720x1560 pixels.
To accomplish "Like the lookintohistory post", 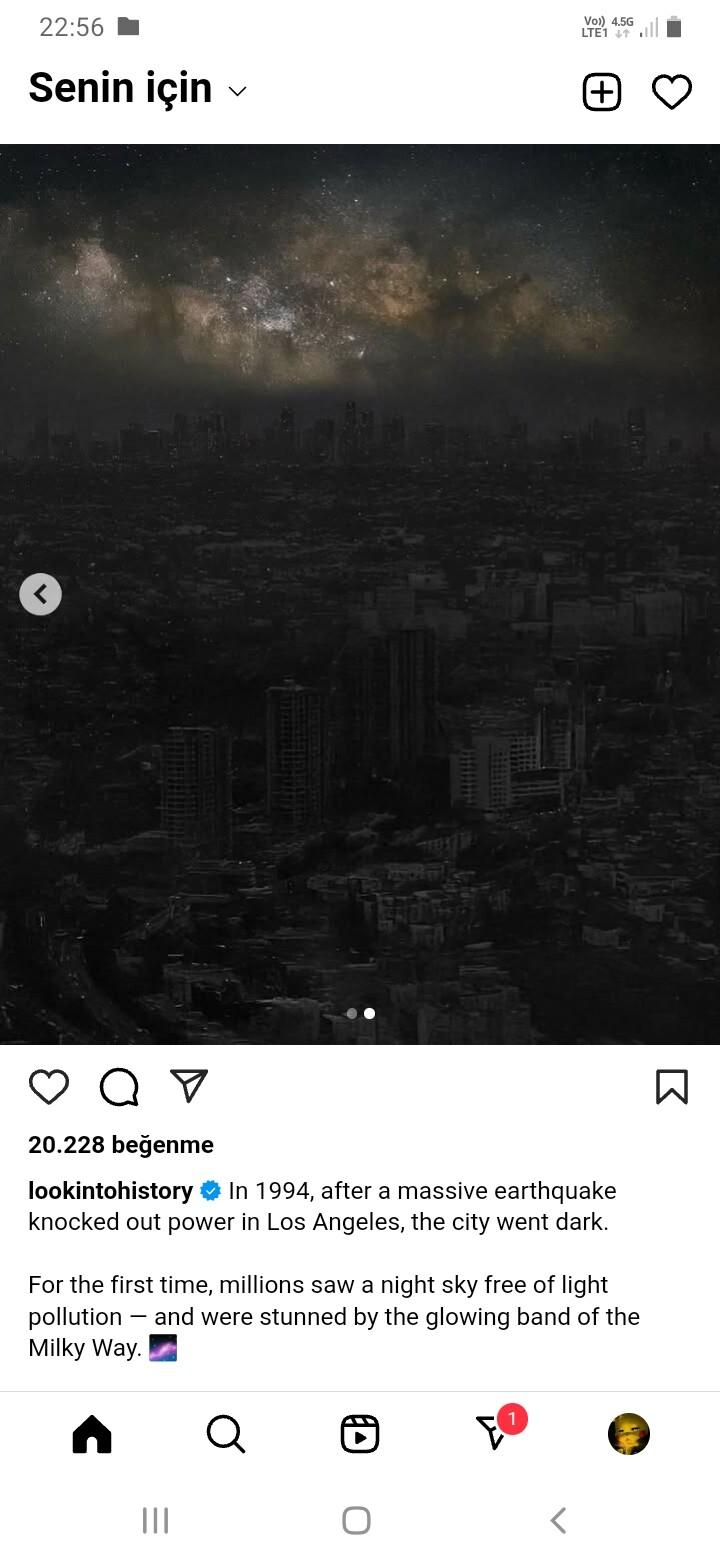I will (x=49, y=1087).
